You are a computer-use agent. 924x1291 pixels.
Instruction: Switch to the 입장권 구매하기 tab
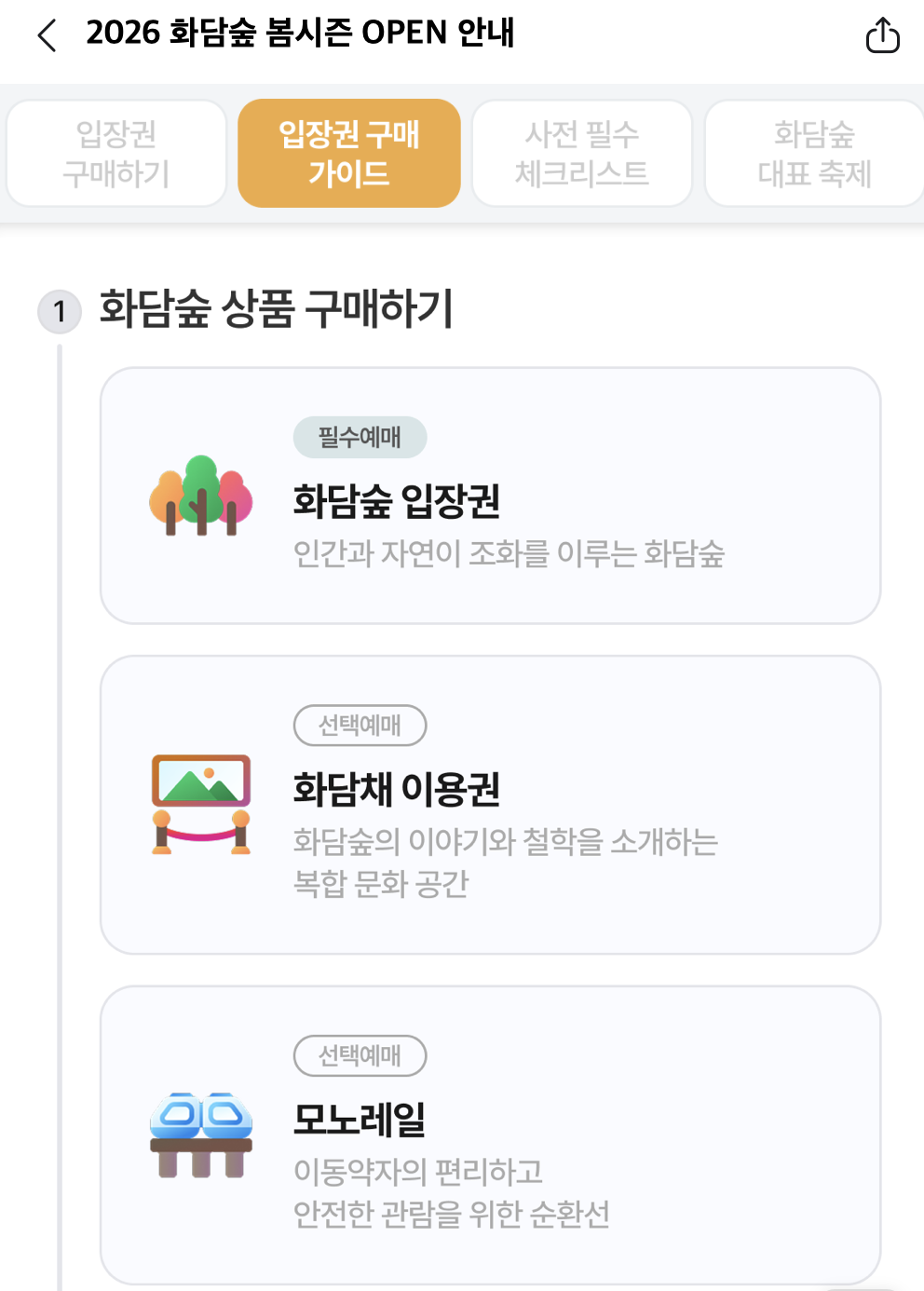click(115, 152)
